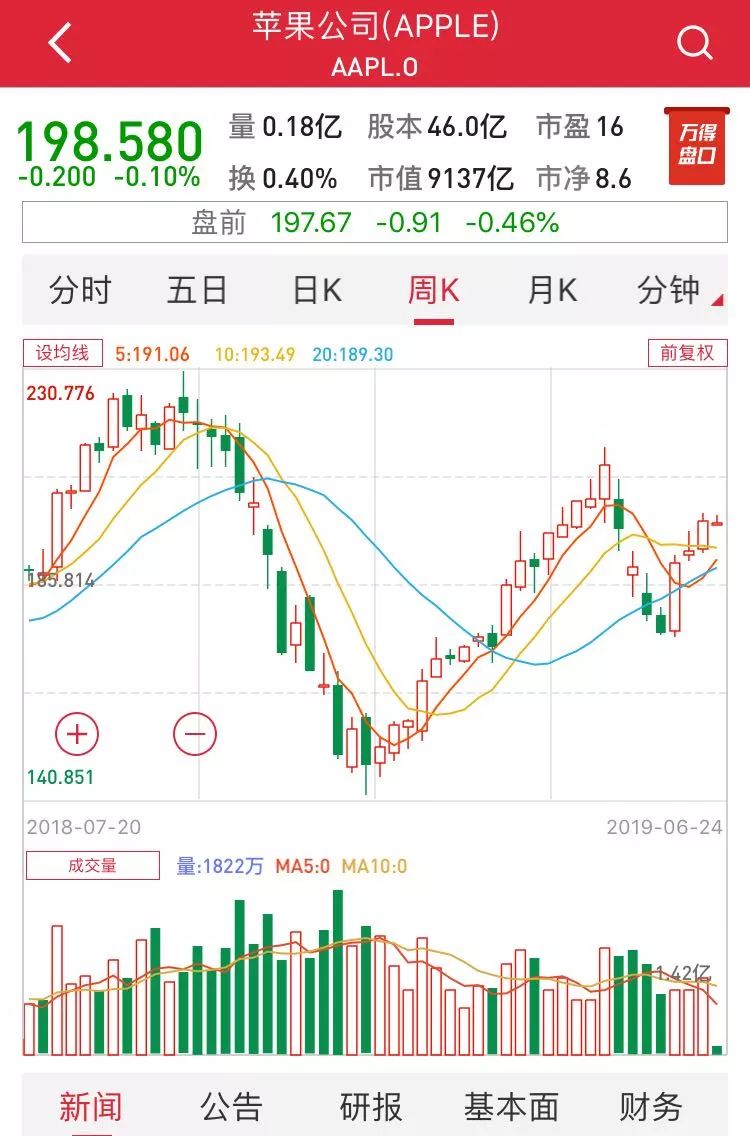750x1136 pixels.
Task: Open the 五日 five-day chart
Action: pyautogui.click(x=196, y=289)
